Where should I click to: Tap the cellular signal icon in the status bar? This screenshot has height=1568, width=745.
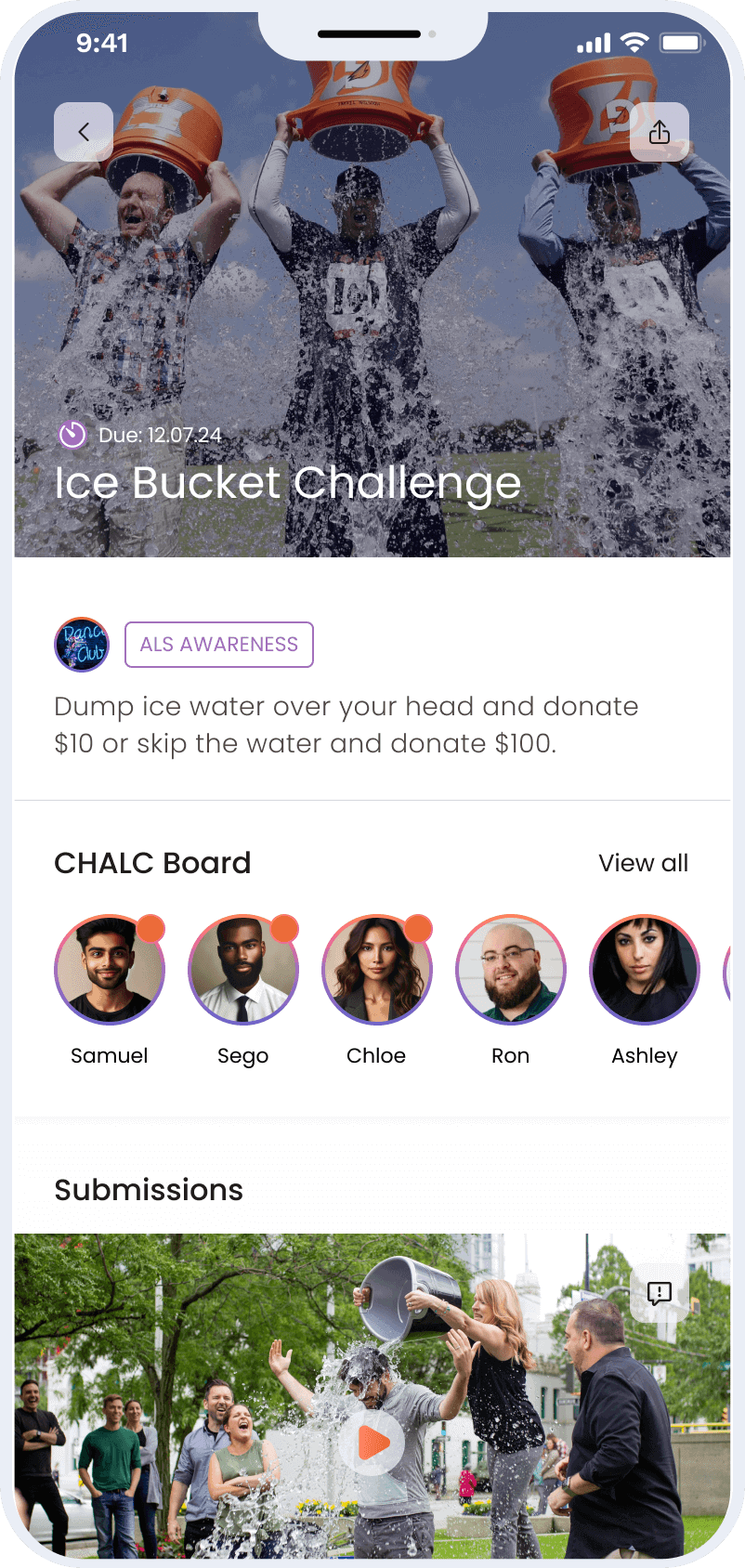click(x=592, y=42)
